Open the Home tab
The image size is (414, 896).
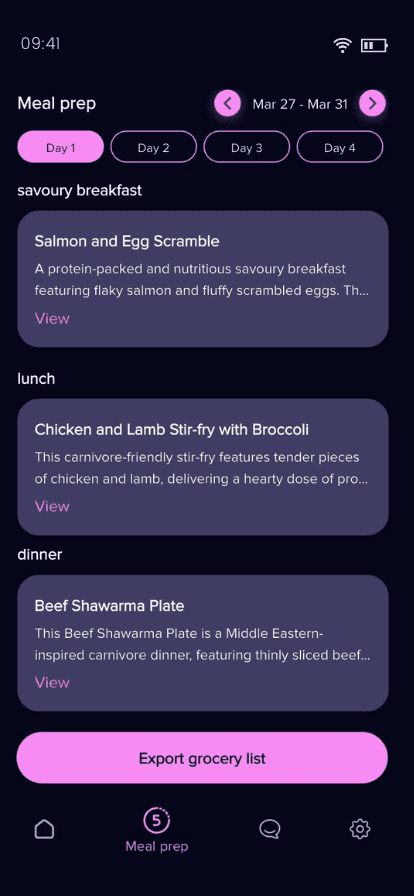click(45, 829)
